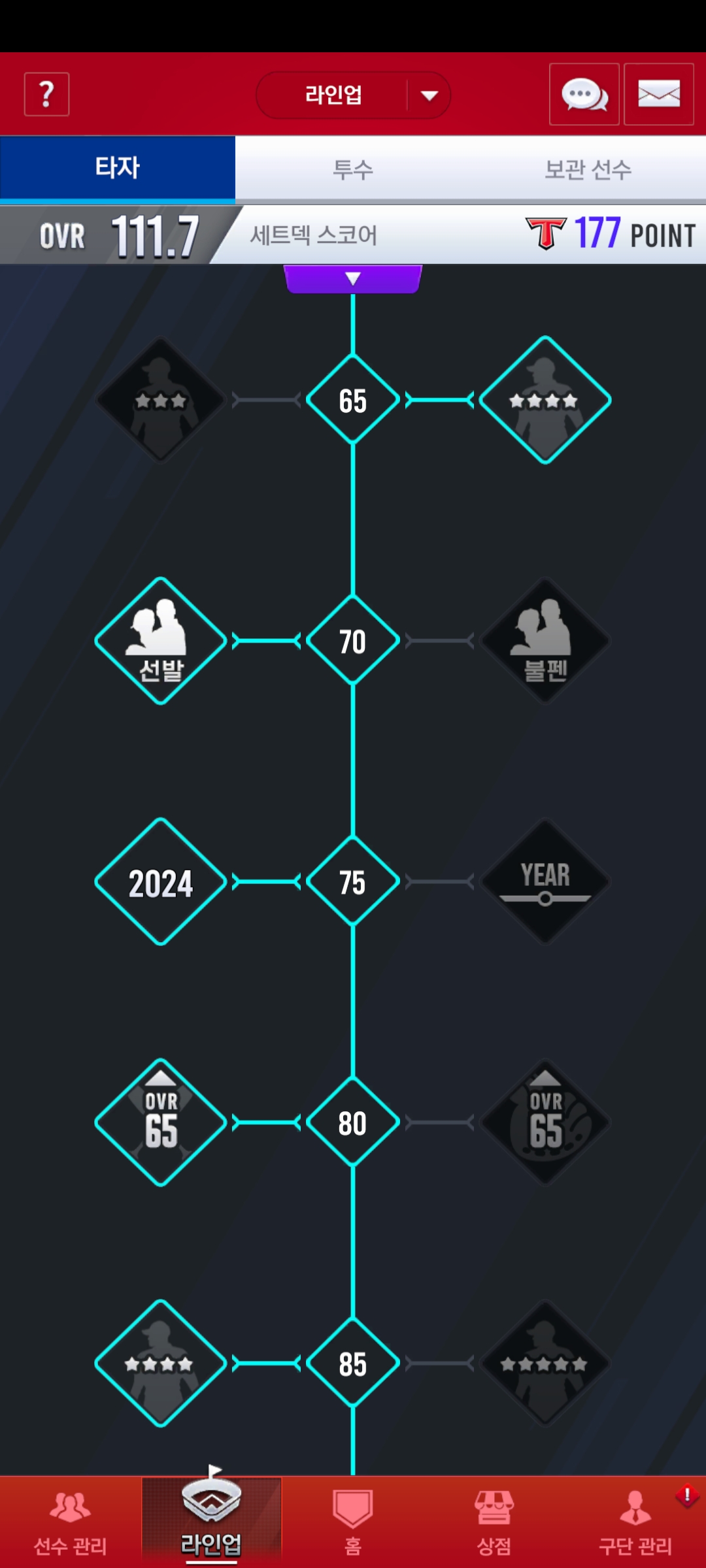Viewport: 706px width, 1568px height.
Task: Switch to the 보관 선수 tab
Action: 588,169
